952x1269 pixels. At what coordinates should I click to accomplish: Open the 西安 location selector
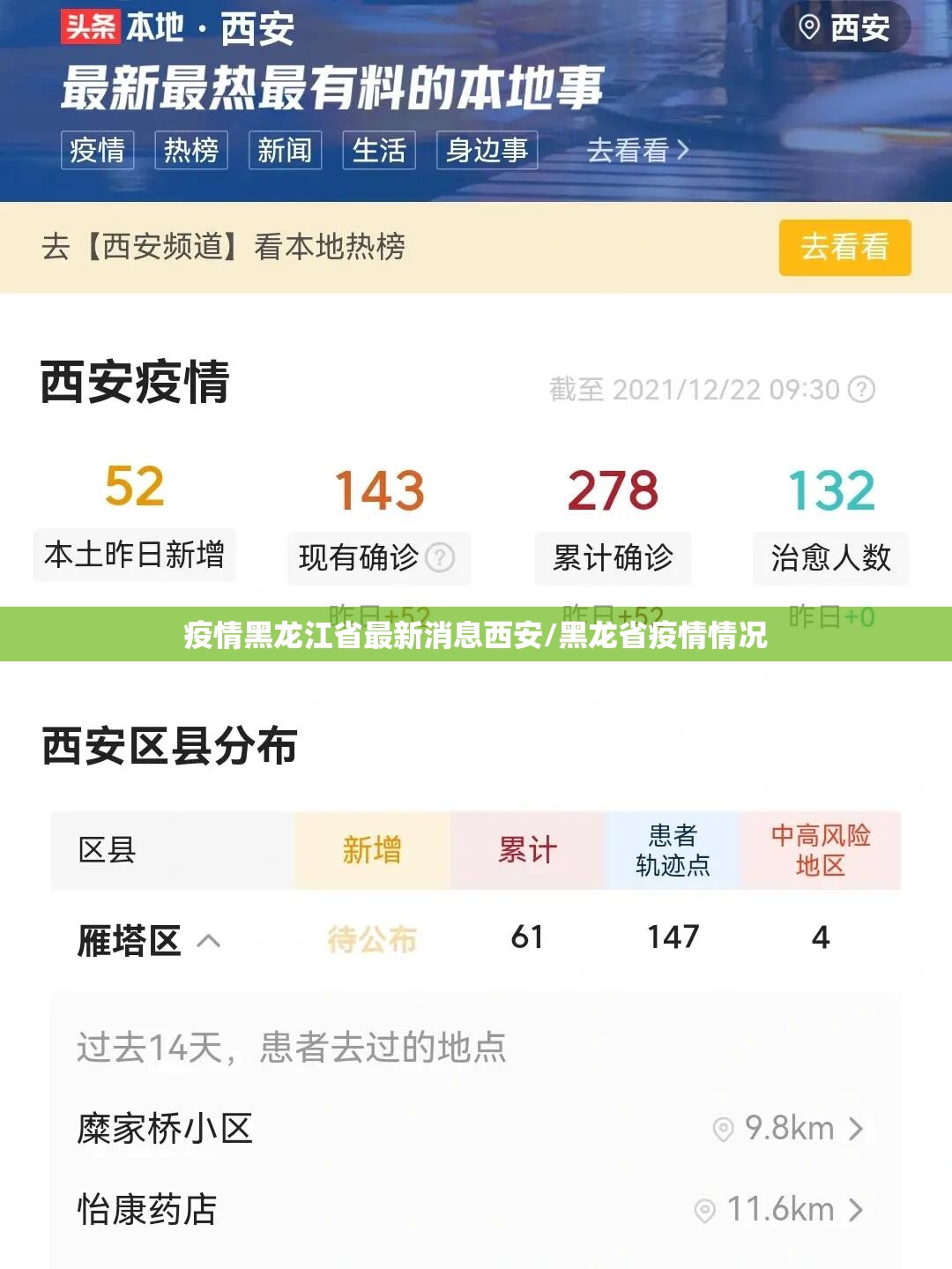coord(844,27)
